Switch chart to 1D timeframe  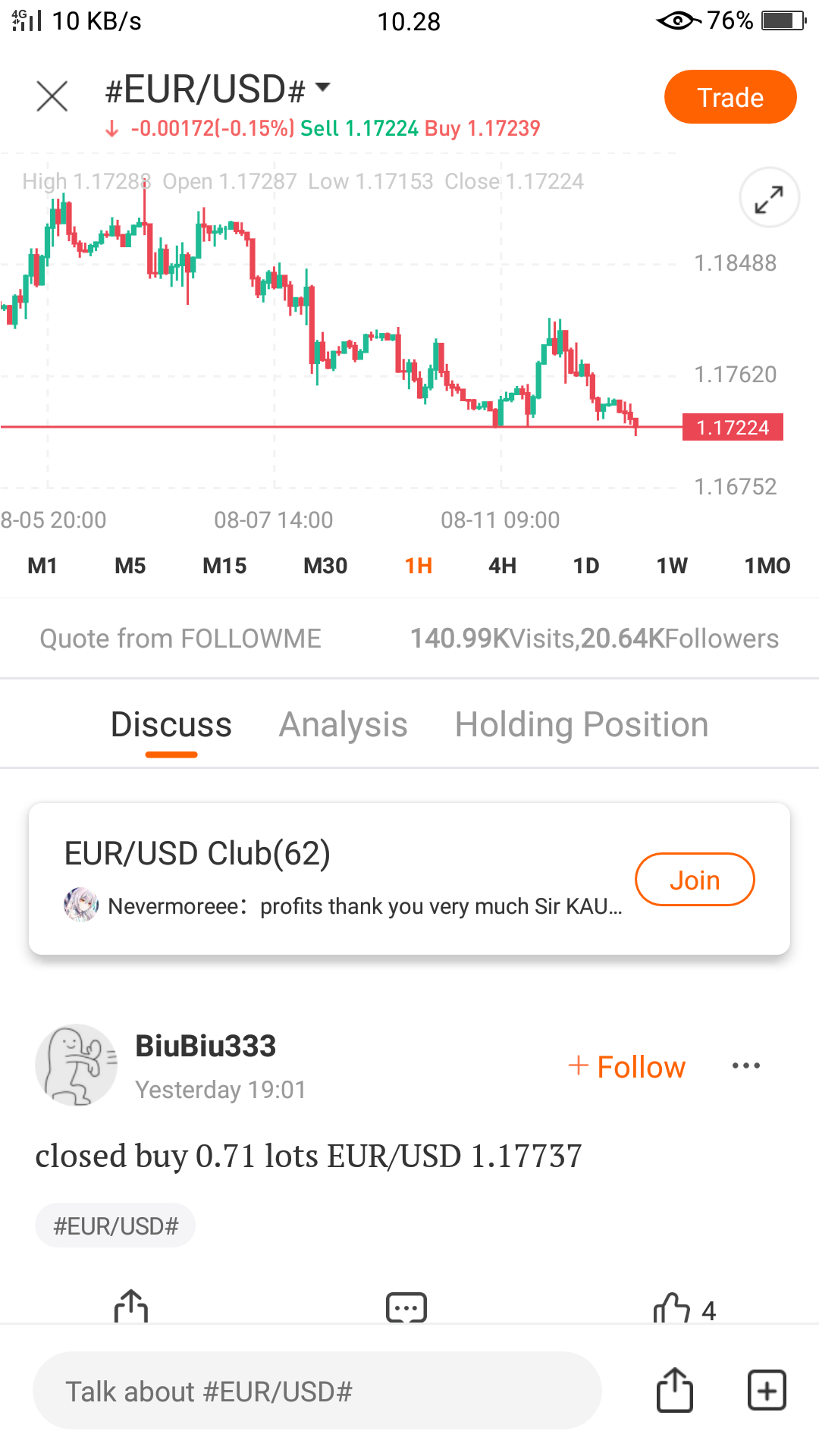point(586,566)
